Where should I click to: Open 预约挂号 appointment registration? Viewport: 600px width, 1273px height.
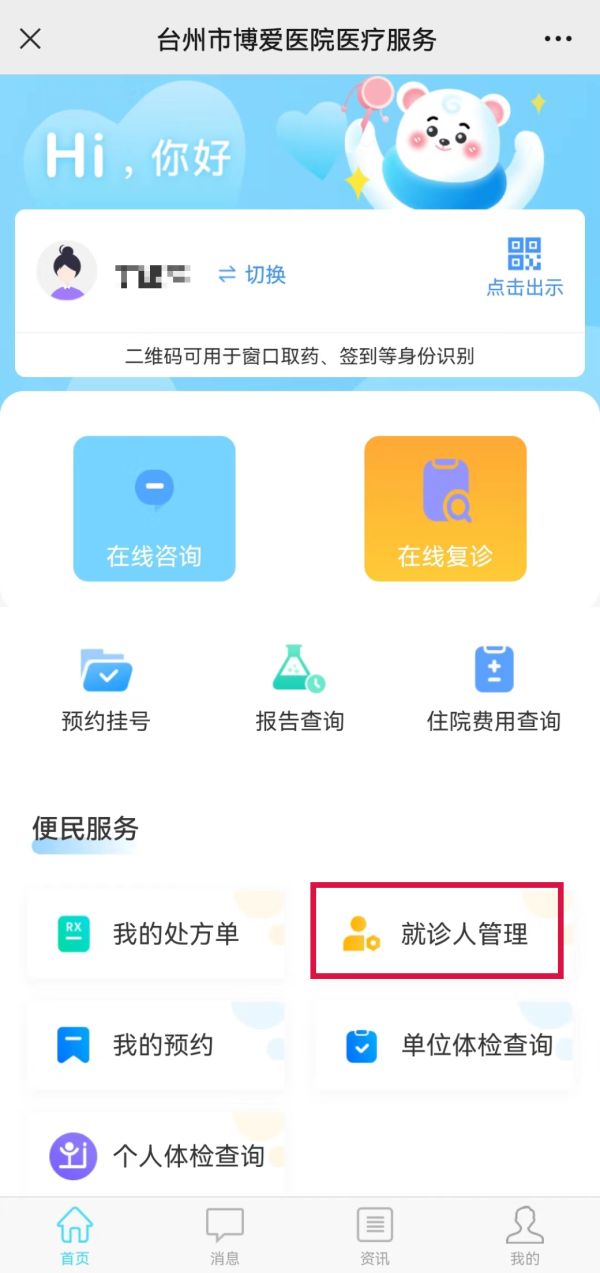point(105,690)
